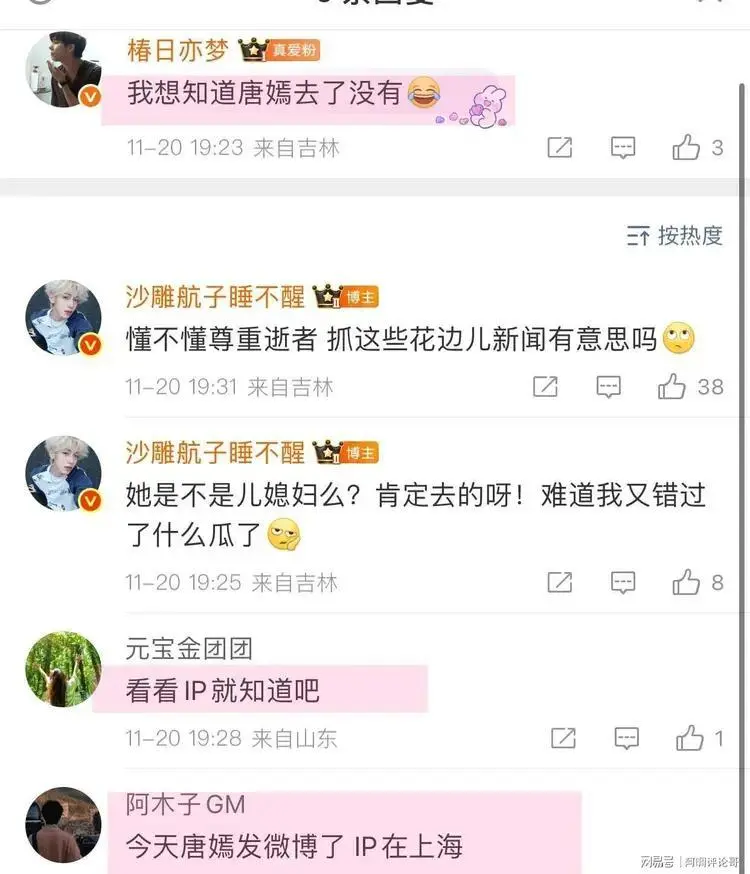Like 椿日亦梦's comment
Viewport: 750px width, 874px height.
(x=686, y=148)
